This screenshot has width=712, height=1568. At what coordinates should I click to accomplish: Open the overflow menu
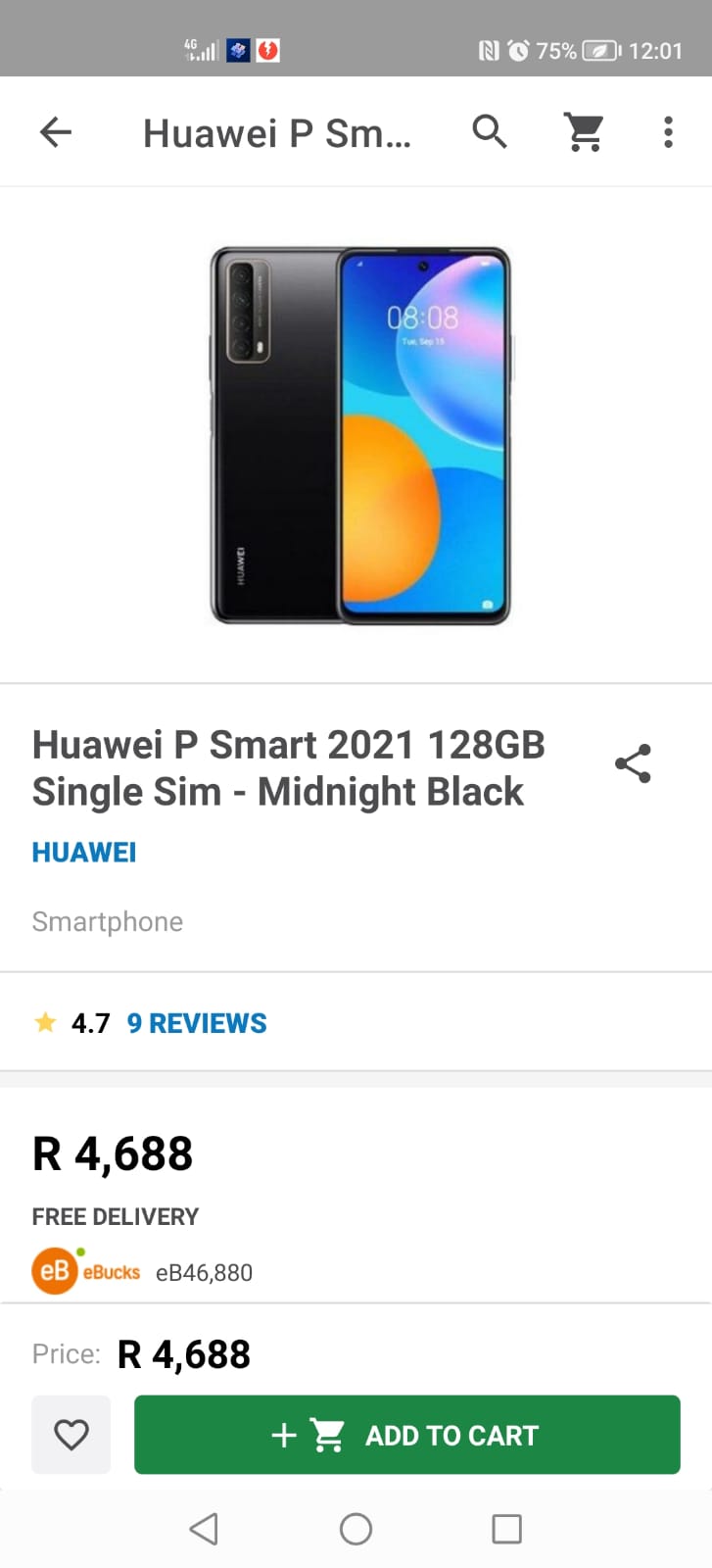click(x=668, y=131)
